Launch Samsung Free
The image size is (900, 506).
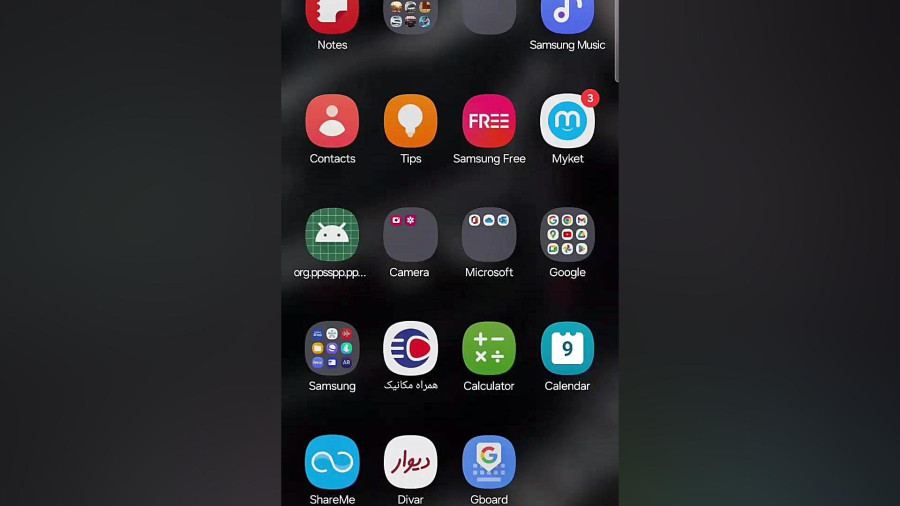tap(489, 121)
